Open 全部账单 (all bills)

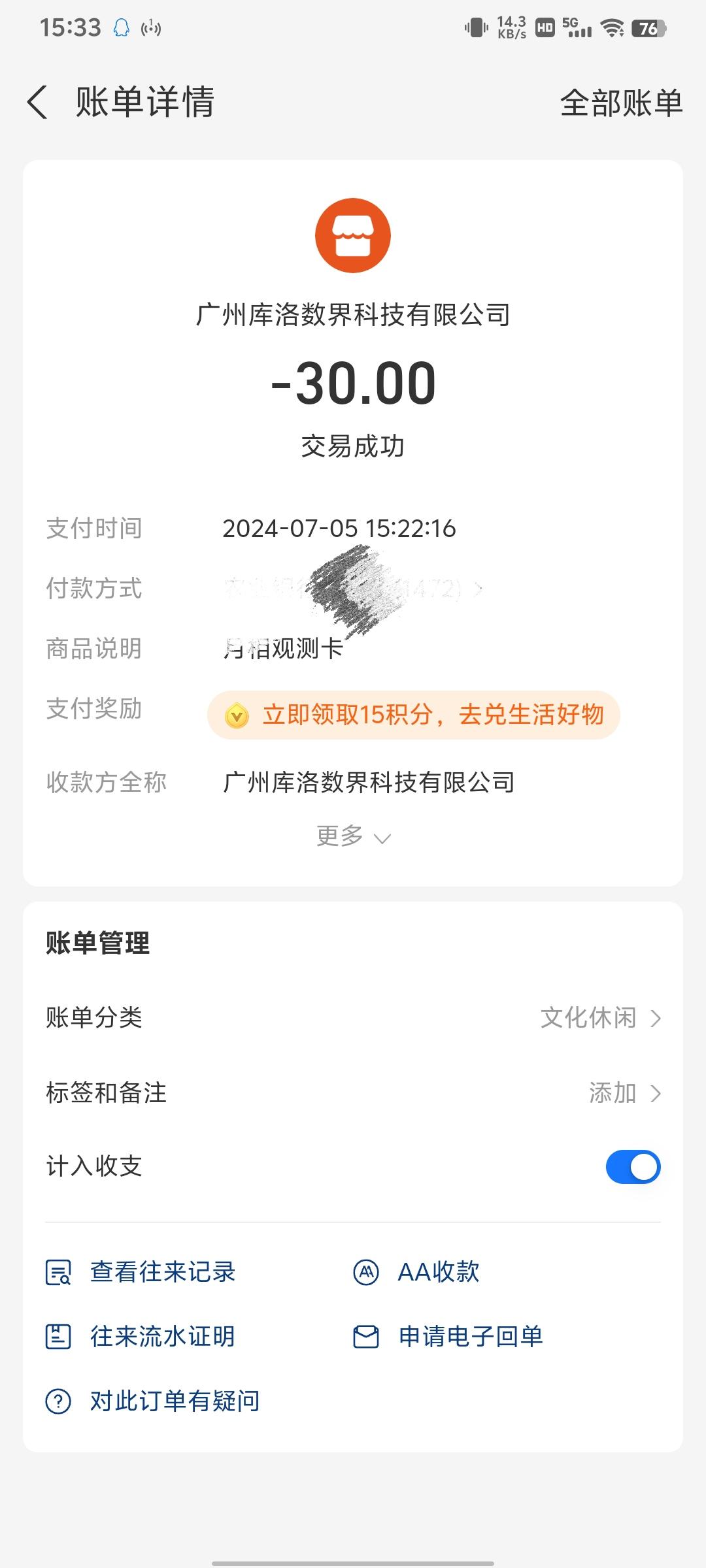click(621, 103)
